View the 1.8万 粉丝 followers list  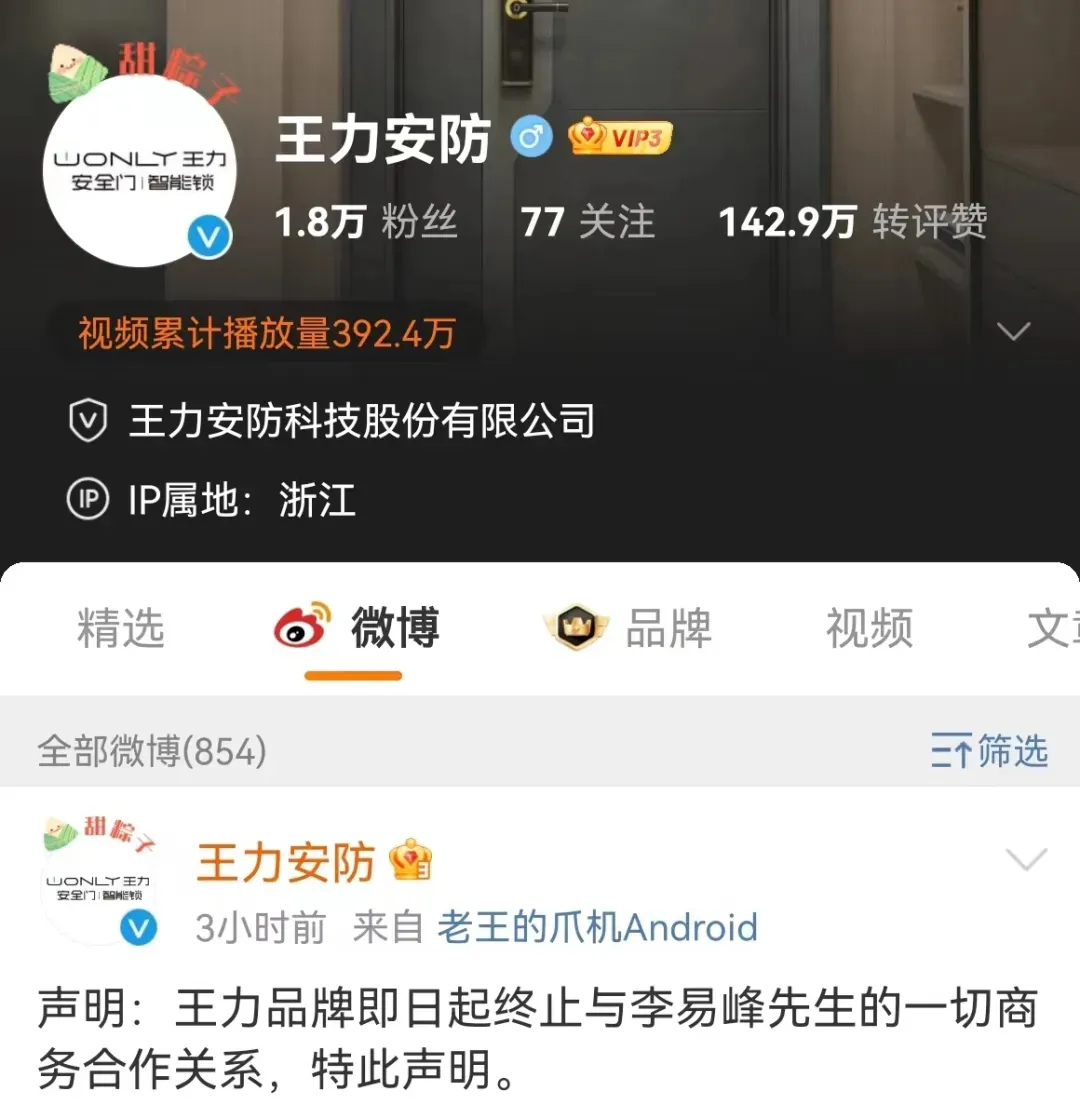coord(366,221)
